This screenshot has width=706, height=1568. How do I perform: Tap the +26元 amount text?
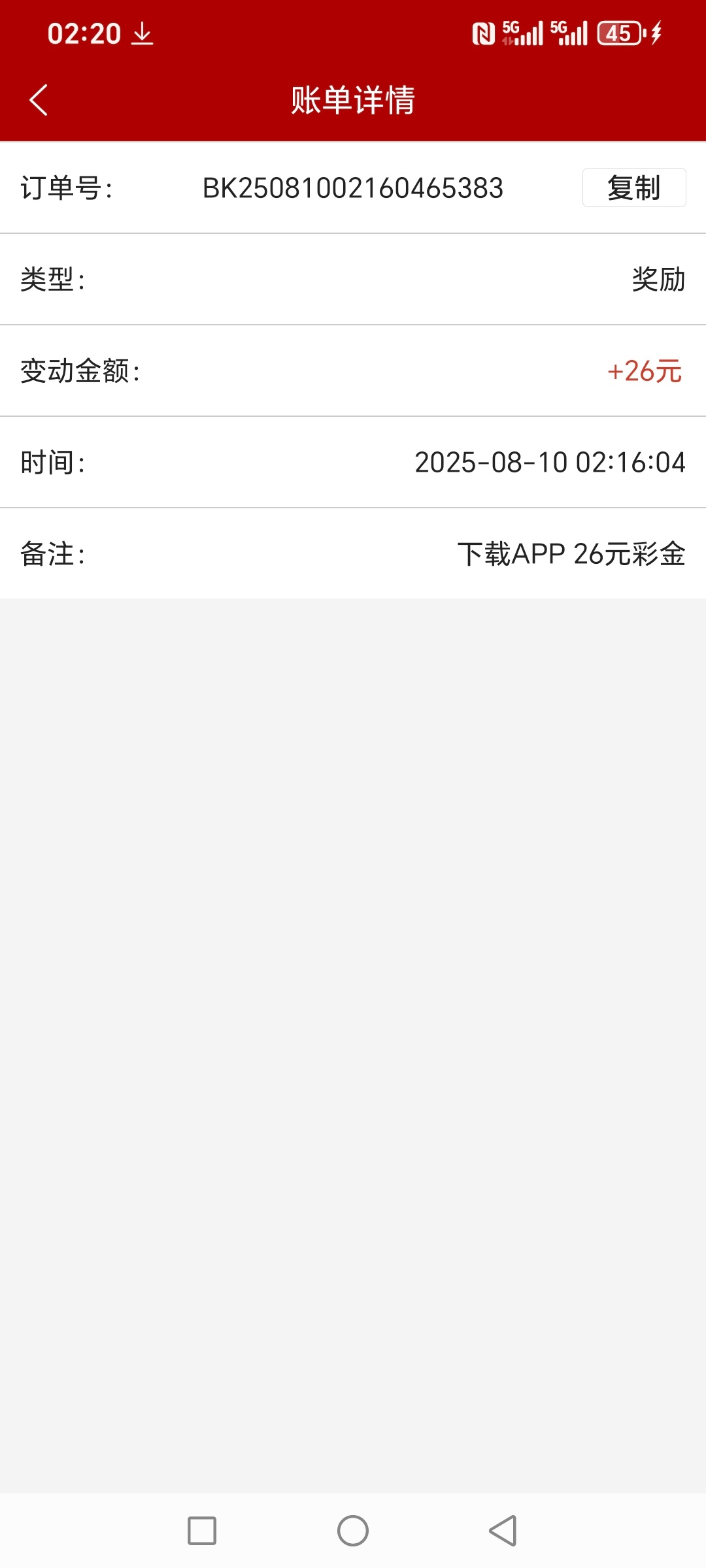coord(644,372)
